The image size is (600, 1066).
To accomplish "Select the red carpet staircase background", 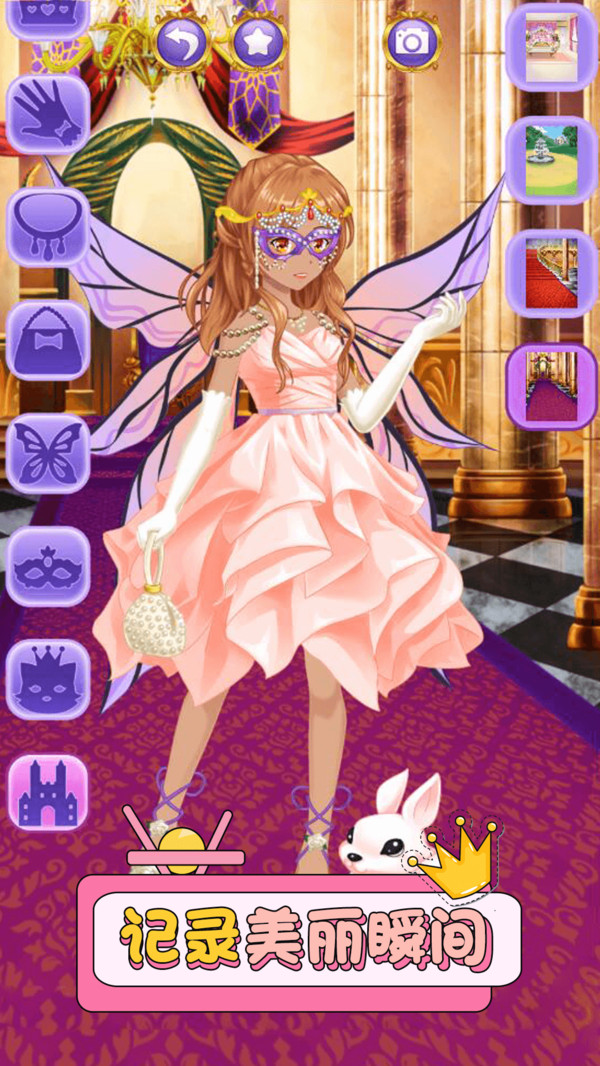I will (551, 273).
